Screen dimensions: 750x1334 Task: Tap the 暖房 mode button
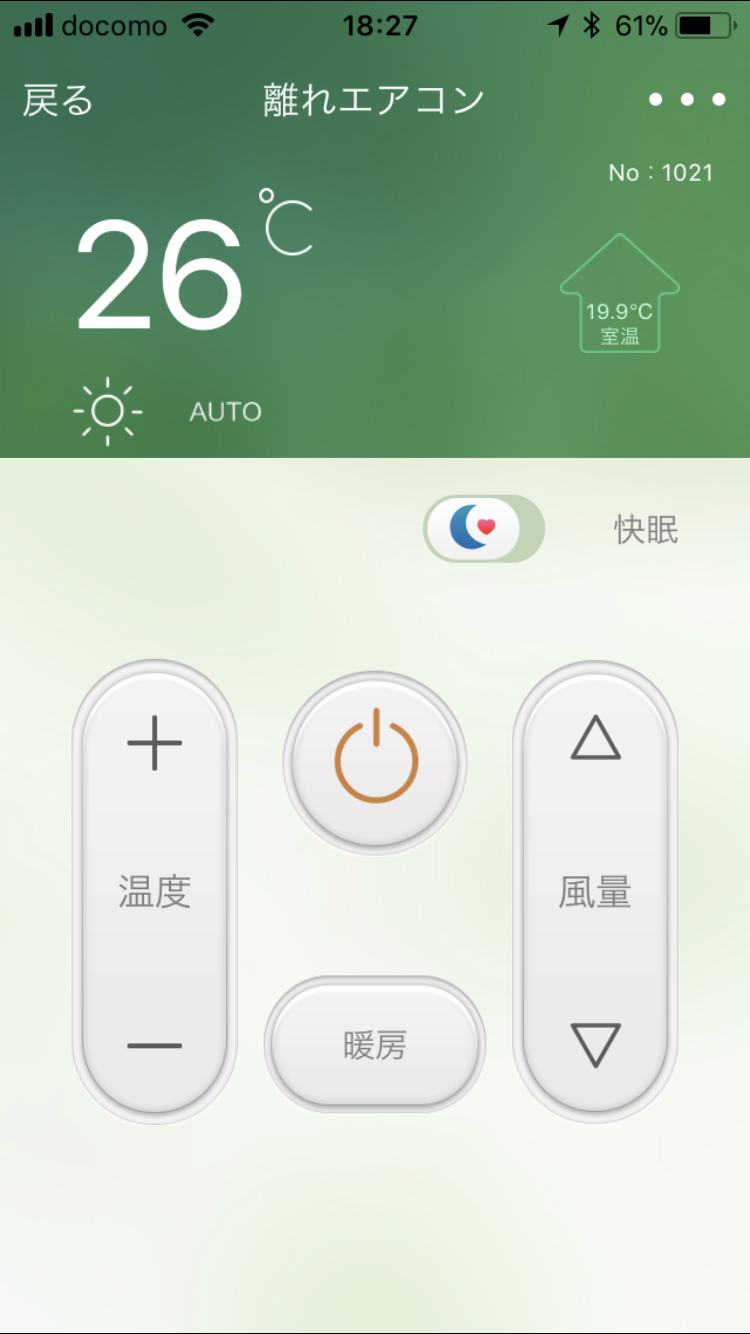[x=375, y=1045]
